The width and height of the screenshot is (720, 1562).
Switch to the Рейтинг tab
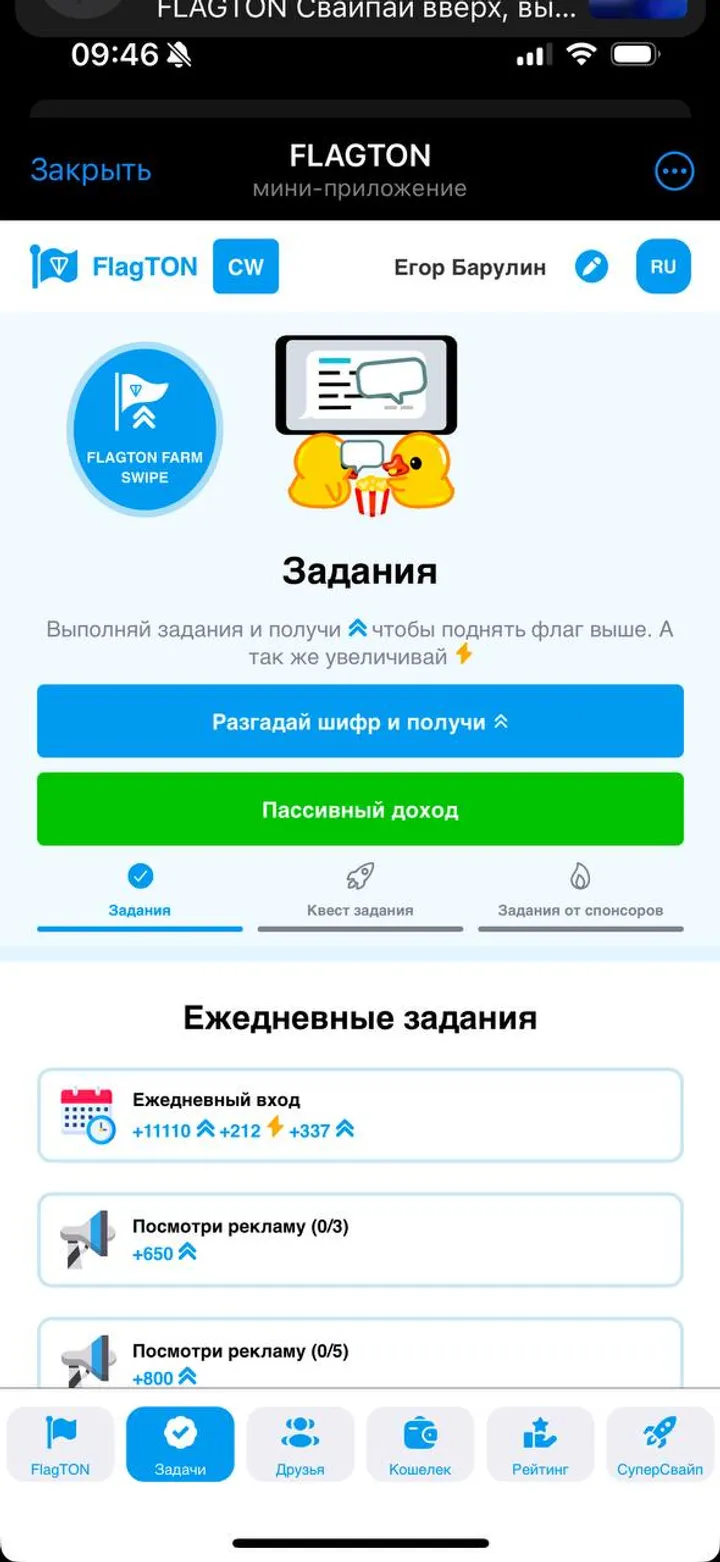tap(540, 1444)
